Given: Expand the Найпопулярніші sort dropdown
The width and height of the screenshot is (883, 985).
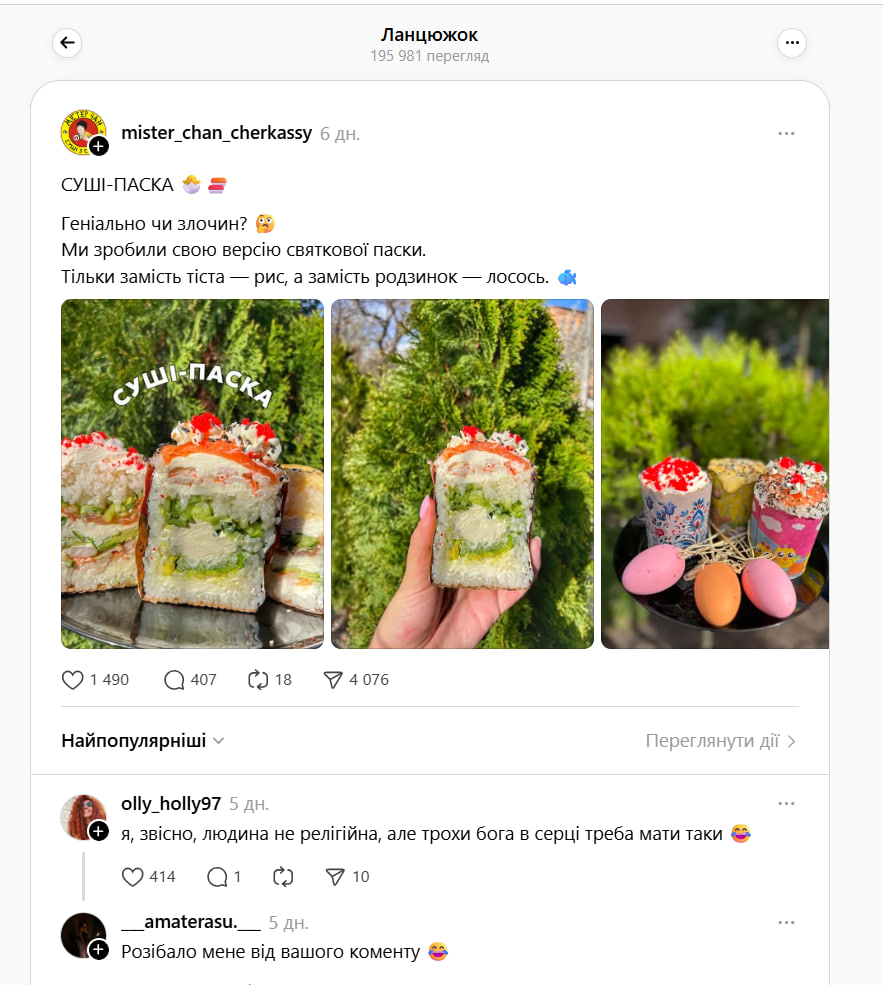Looking at the screenshot, I should [x=143, y=741].
